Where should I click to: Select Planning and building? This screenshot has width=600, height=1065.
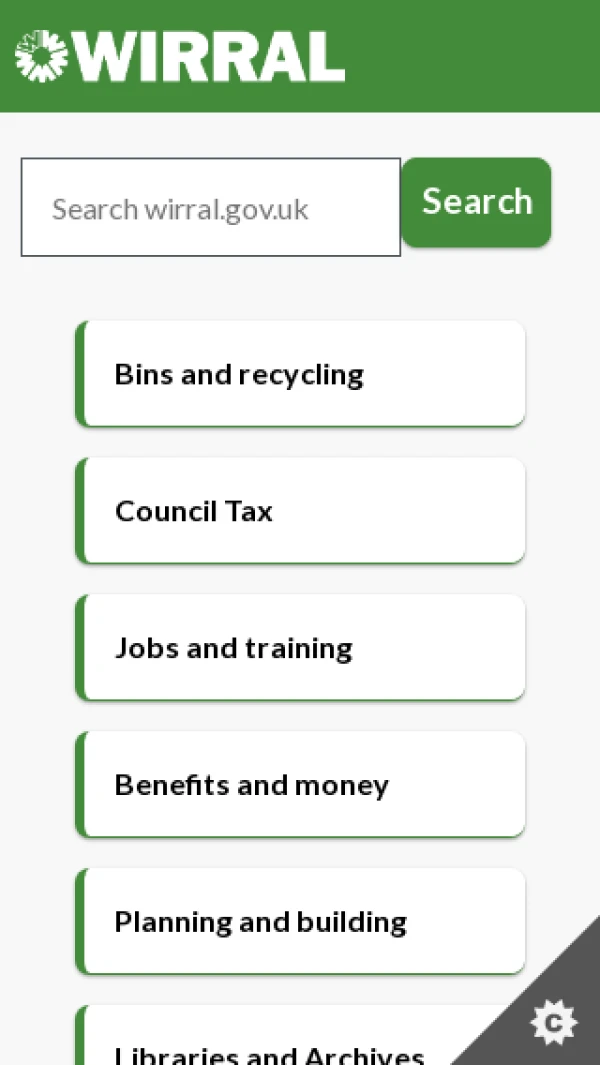click(300, 921)
